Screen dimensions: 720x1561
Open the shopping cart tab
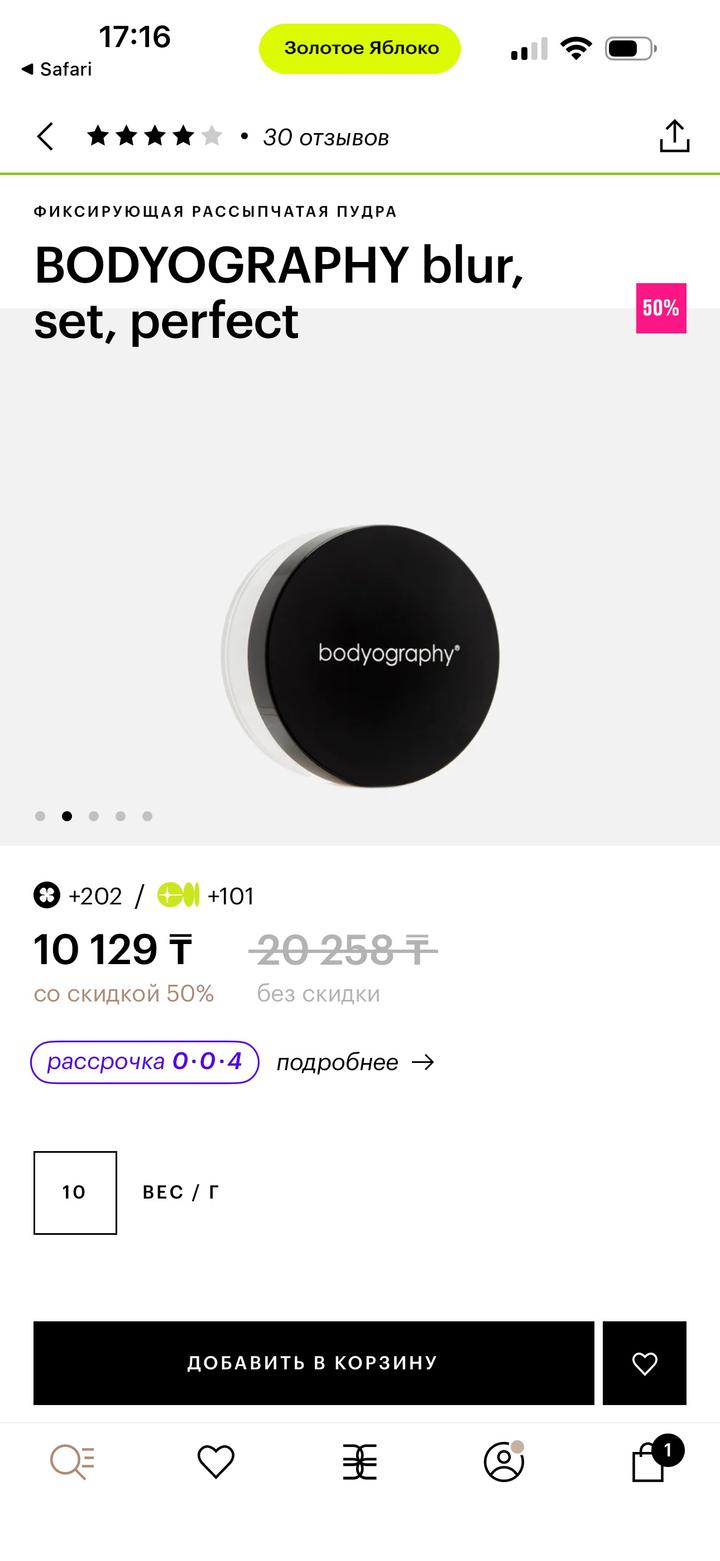click(650, 1462)
